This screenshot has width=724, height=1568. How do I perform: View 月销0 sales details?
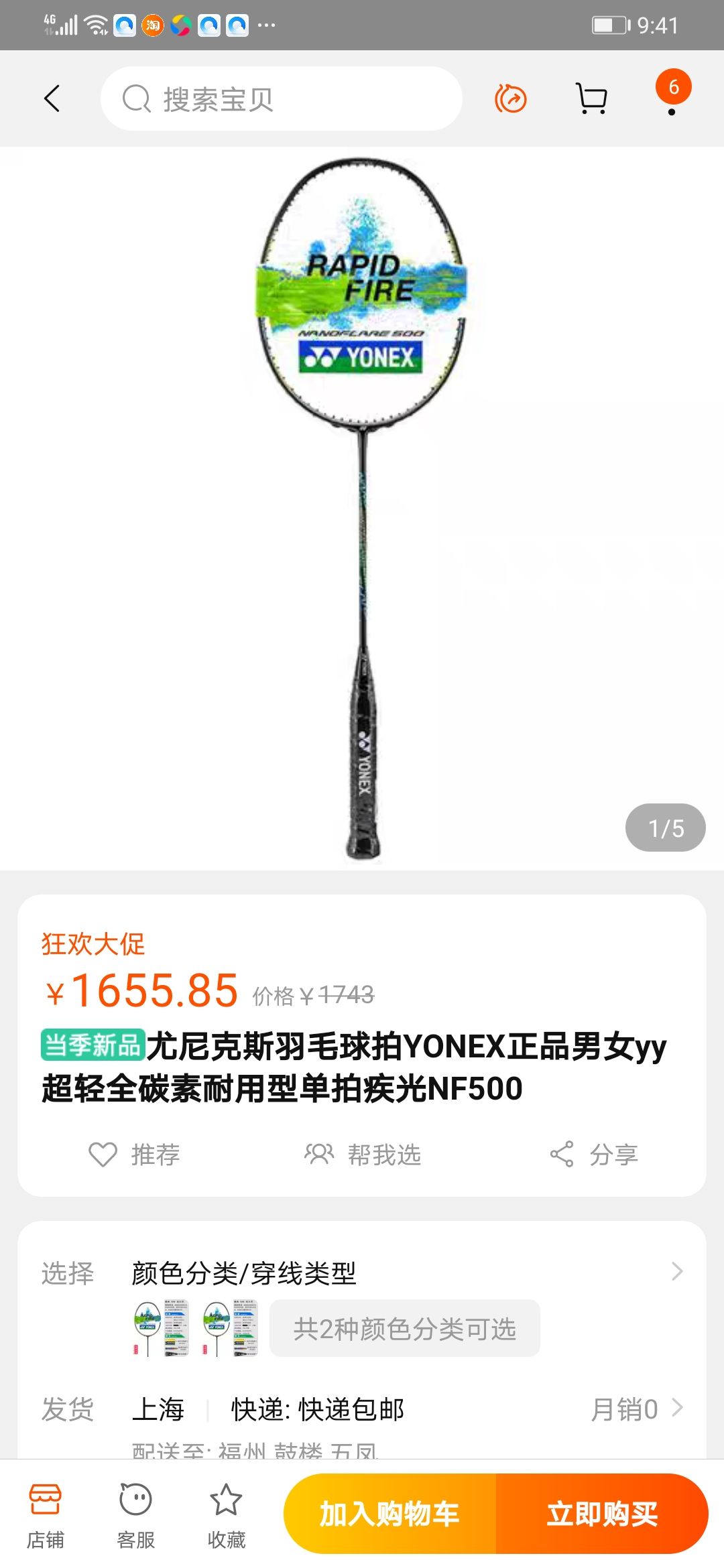[x=636, y=1409]
